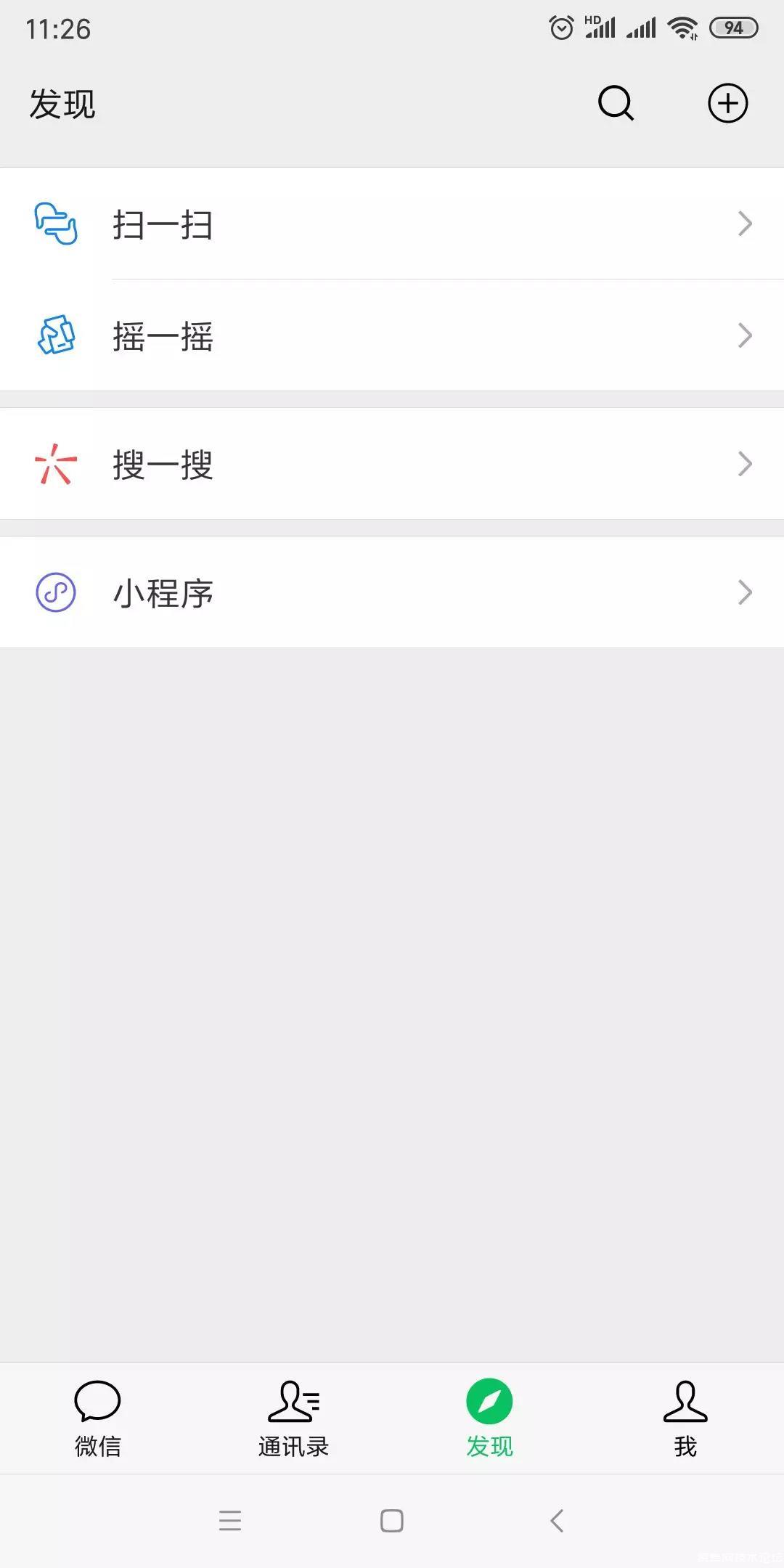This screenshot has height=1568, width=784.
Task: Open 小程序 mini programs
Action: 392,592
